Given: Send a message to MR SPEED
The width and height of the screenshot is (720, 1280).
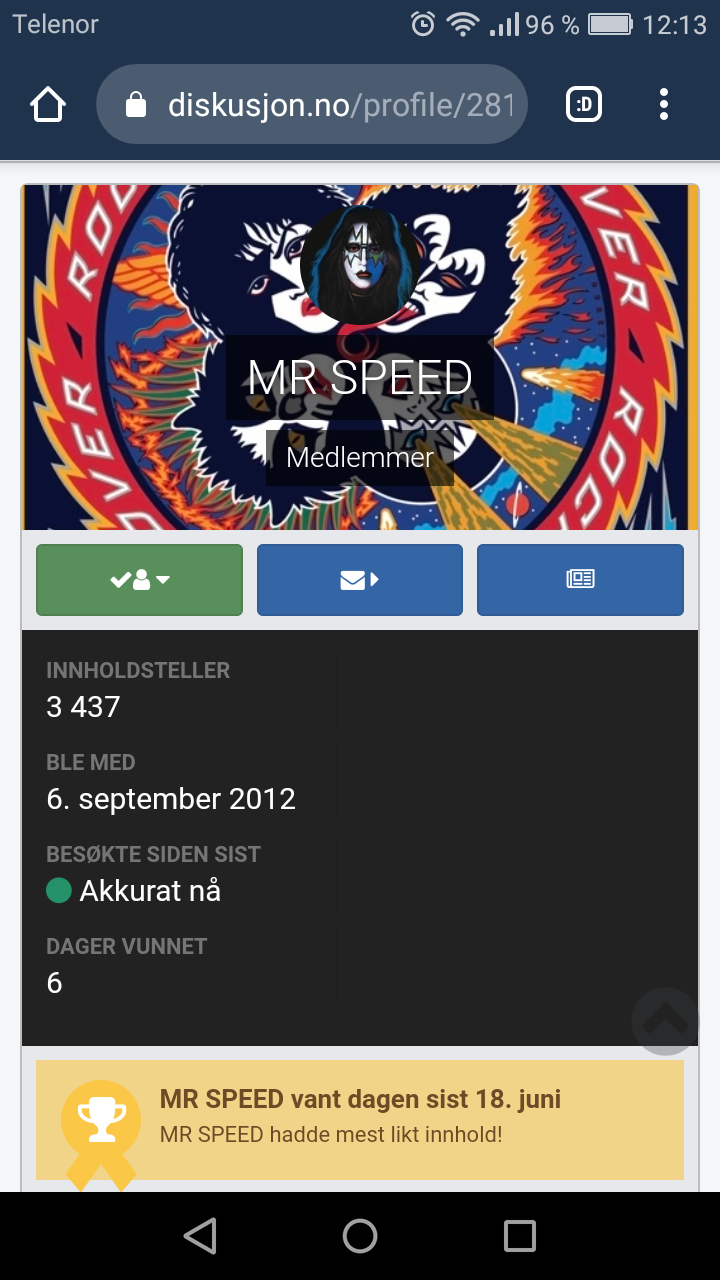Looking at the screenshot, I should 360,580.
